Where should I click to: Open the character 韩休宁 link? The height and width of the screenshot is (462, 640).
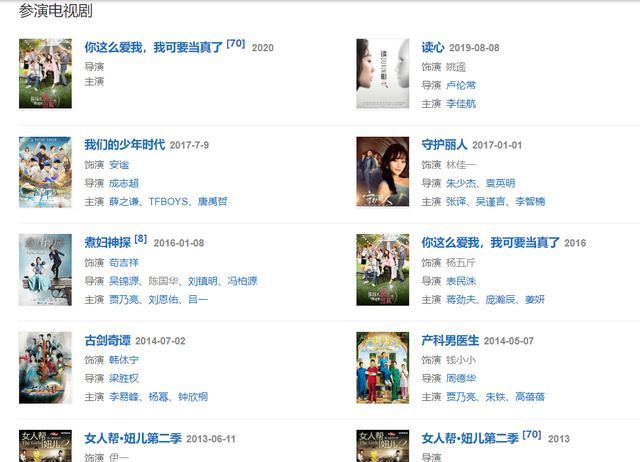[x=125, y=359]
